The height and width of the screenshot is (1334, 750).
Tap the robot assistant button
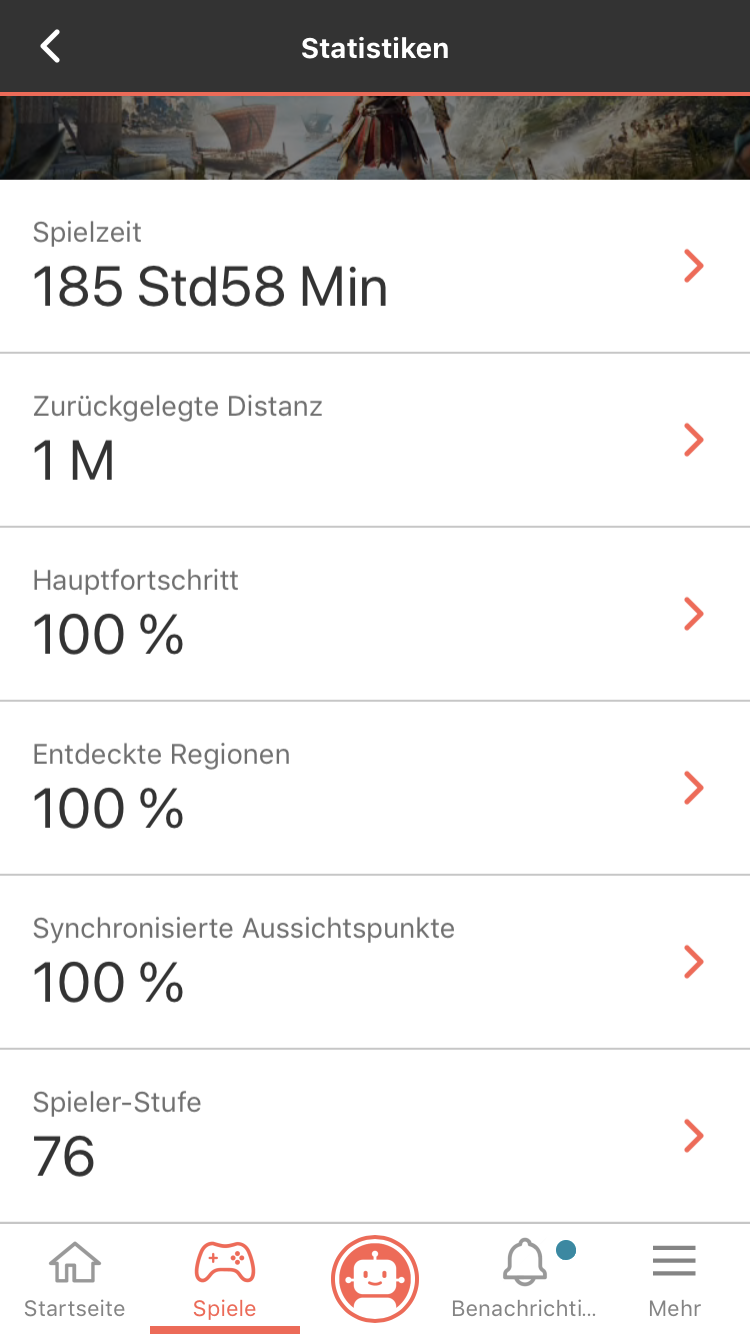(x=375, y=1279)
